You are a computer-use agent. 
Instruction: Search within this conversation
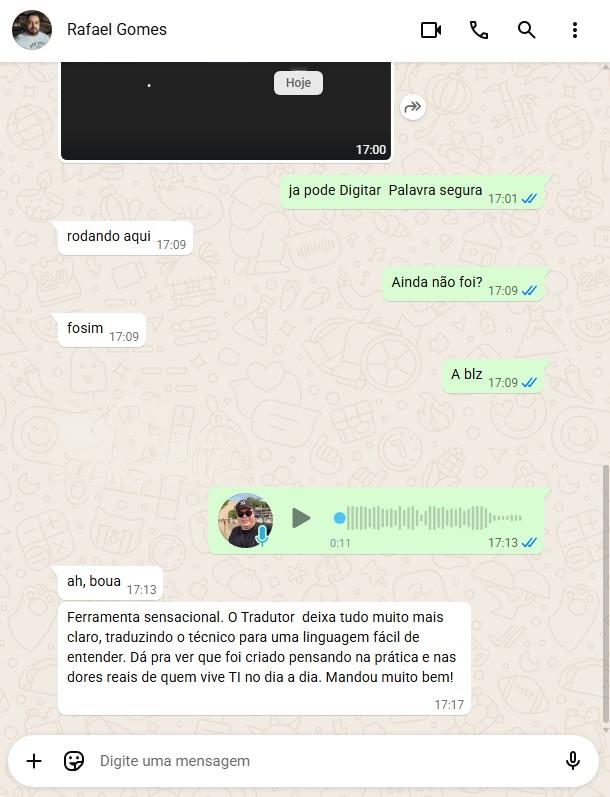pyautogui.click(x=527, y=30)
